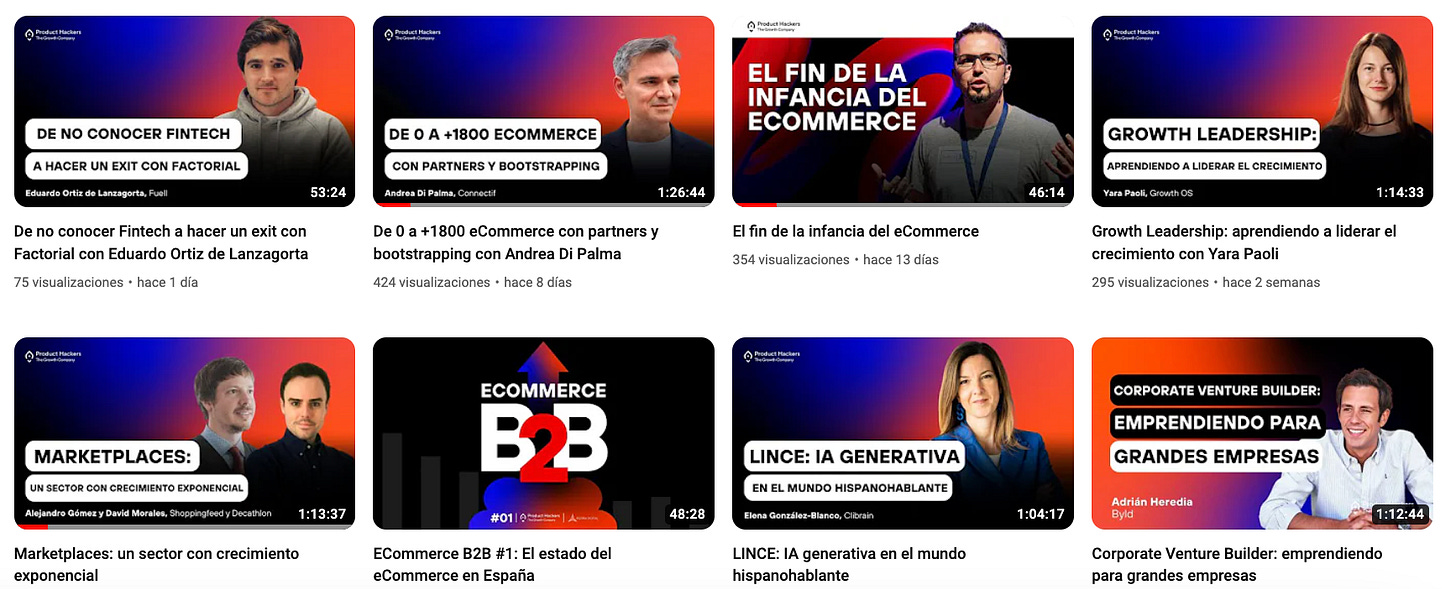This screenshot has height=589, width=1456.
Task: Open LINCE: IA generativa video
Action: point(902,433)
